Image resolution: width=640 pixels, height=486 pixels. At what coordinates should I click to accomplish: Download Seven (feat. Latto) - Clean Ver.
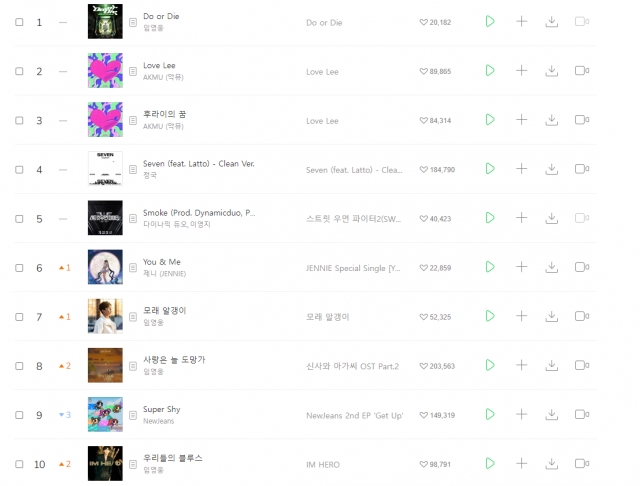coord(551,169)
